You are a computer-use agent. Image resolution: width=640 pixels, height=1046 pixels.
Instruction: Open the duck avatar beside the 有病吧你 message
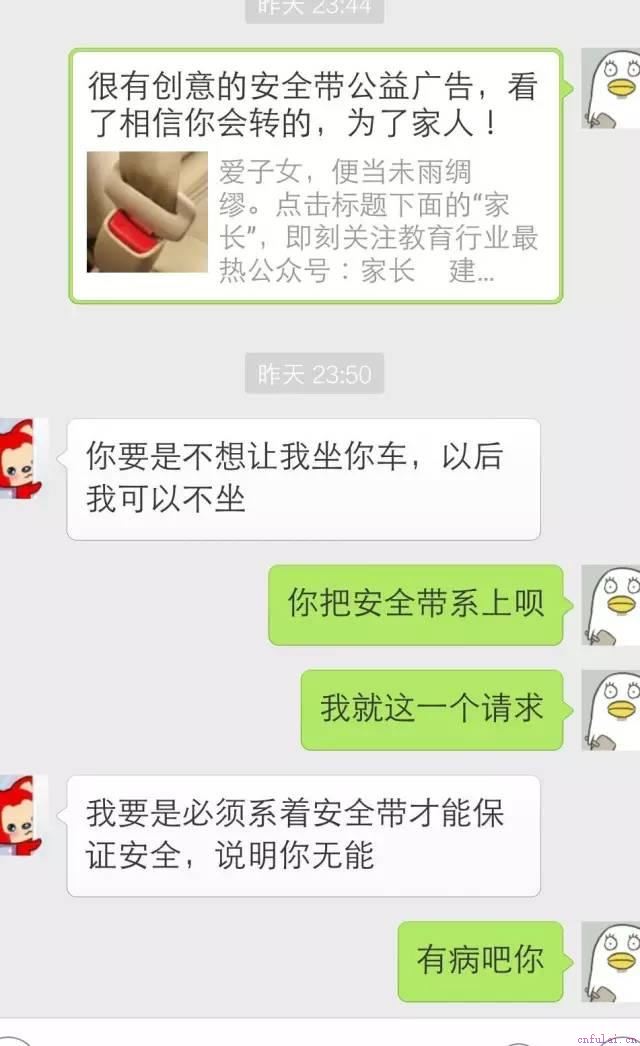tap(611, 962)
